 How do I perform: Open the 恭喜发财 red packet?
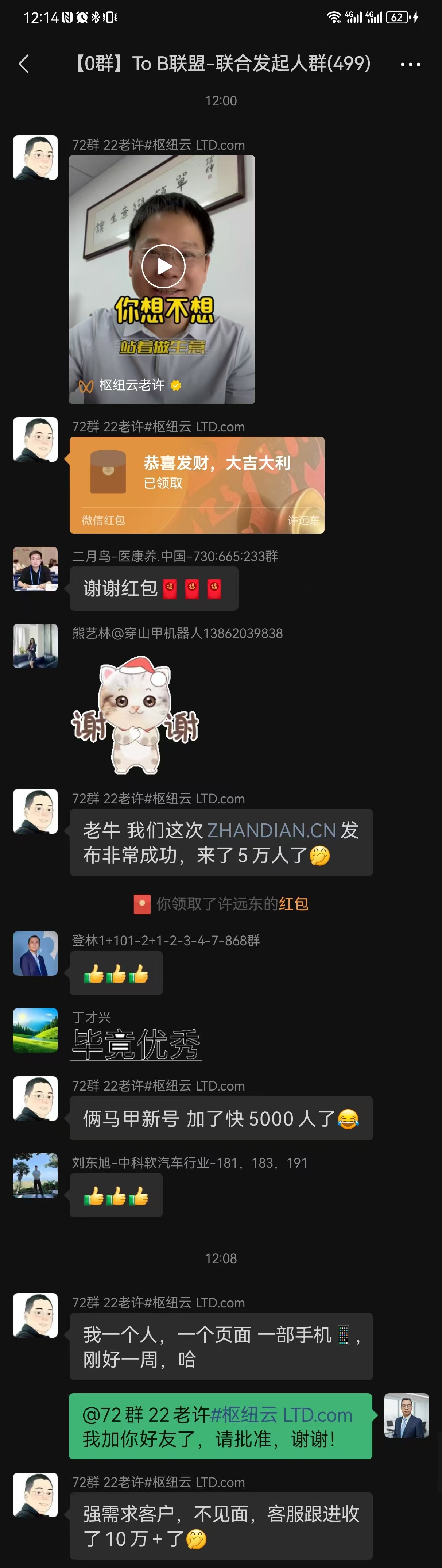point(196,484)
